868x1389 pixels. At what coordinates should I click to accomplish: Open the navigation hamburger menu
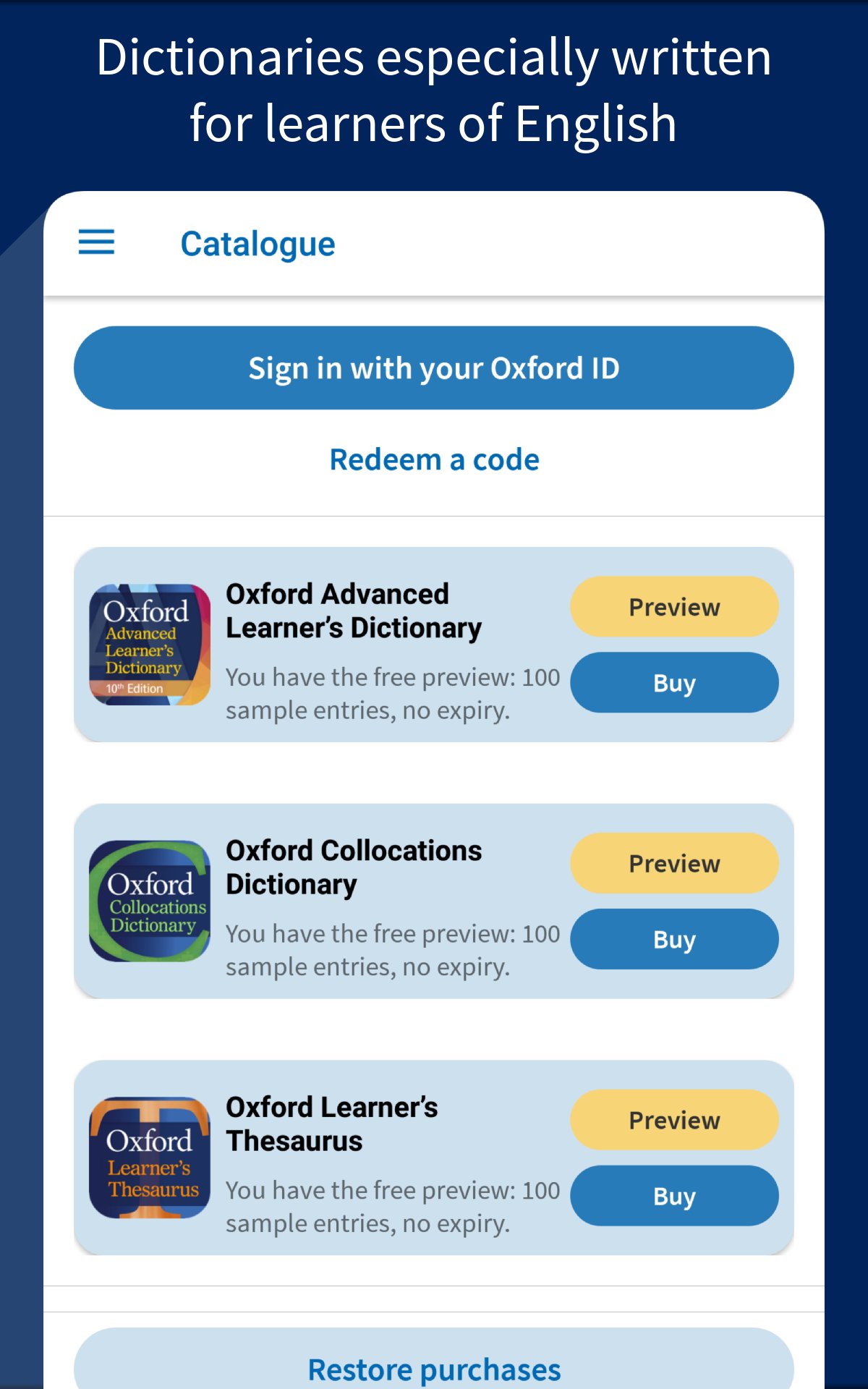(96, 243)
